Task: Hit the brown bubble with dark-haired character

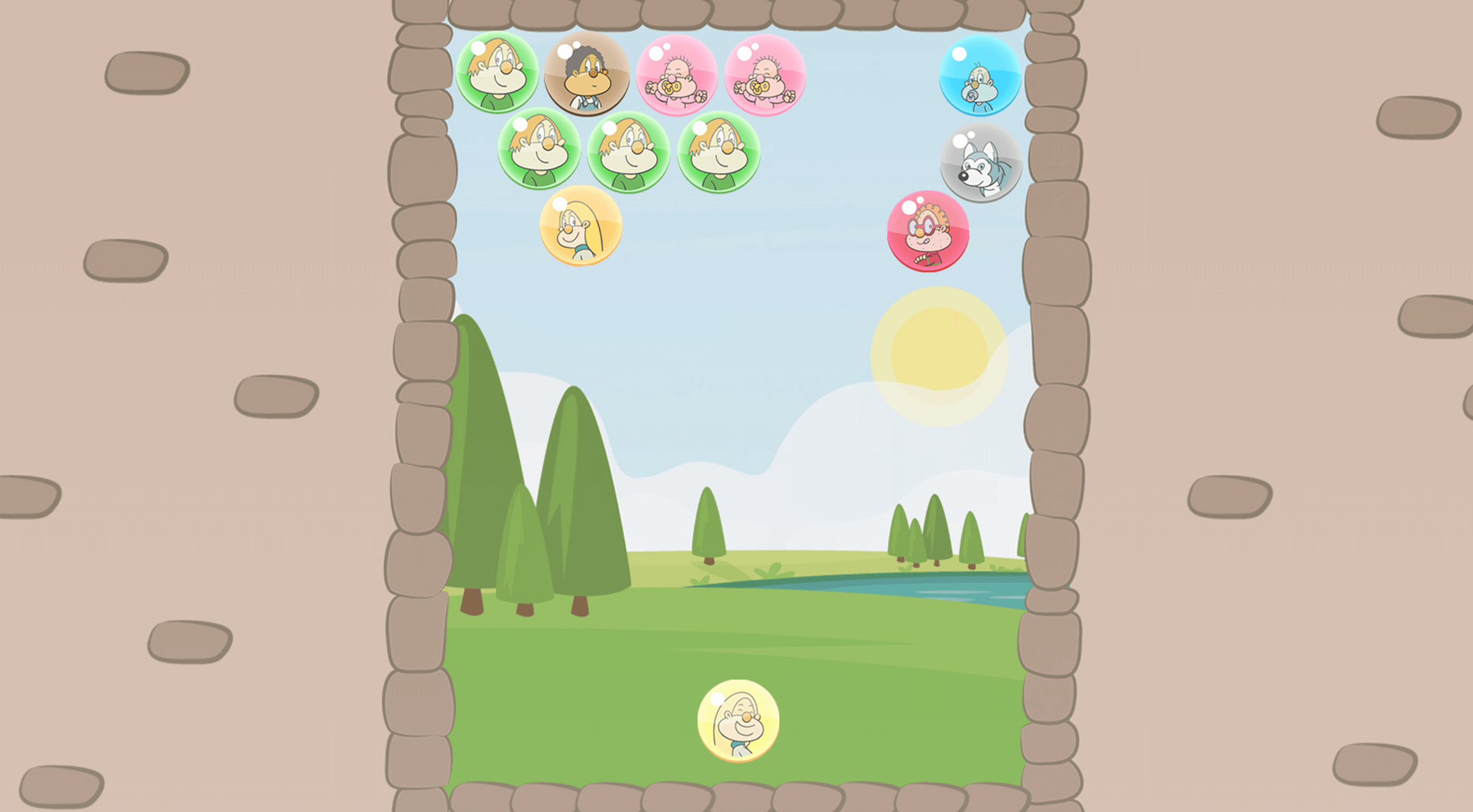Action: 587,75
